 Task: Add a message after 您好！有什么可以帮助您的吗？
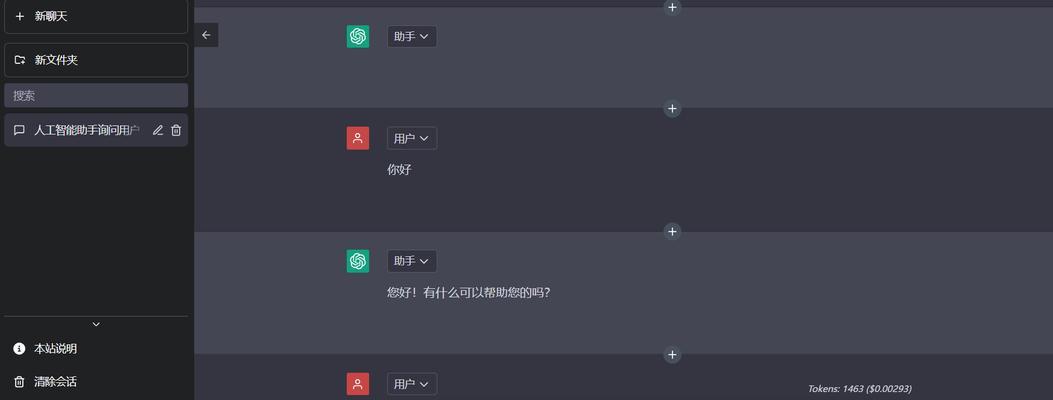pyautogui.click(x=672, y=354)
